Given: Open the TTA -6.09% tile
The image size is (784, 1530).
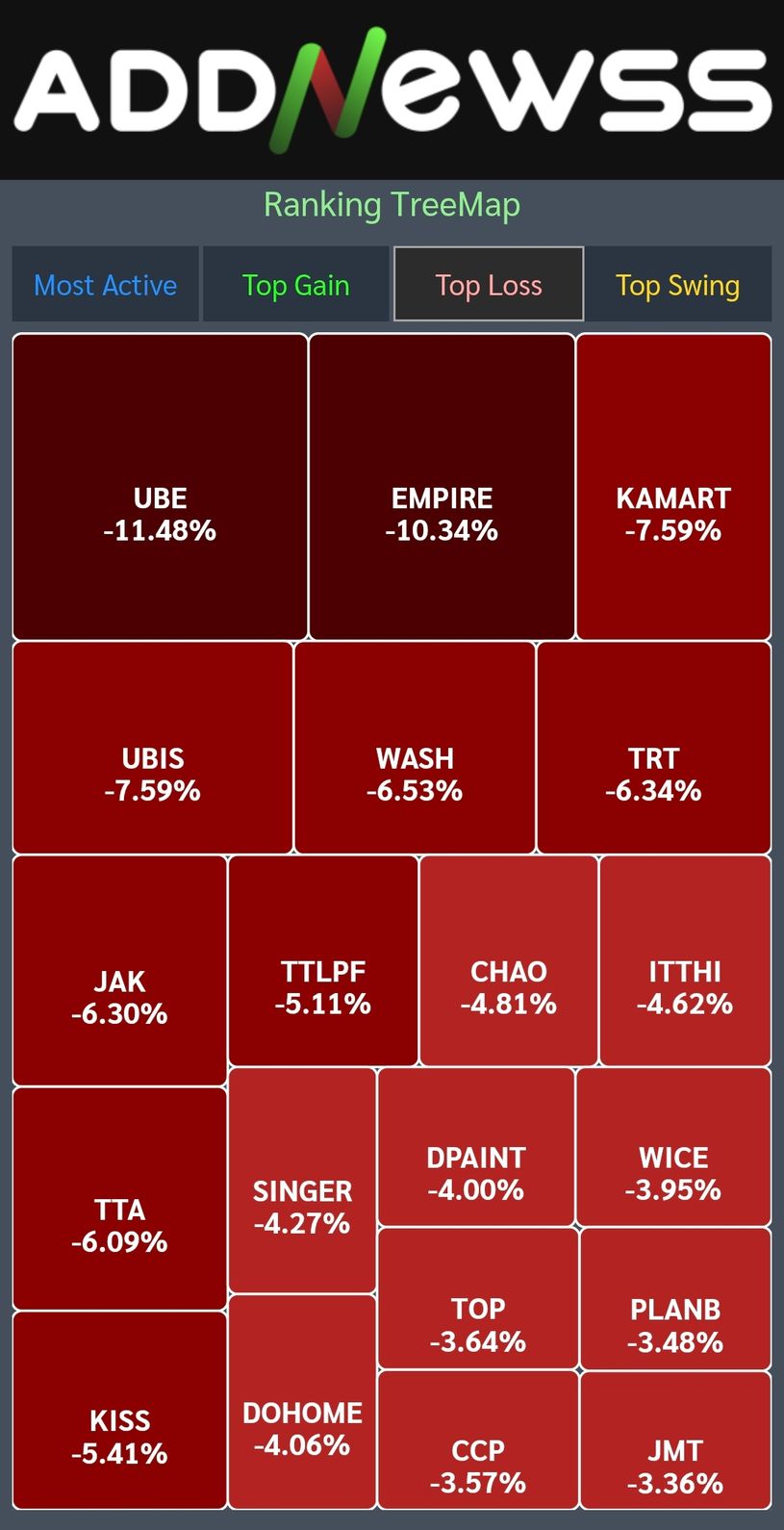Looking at the screenshot, I should (x=119, y=1199).
